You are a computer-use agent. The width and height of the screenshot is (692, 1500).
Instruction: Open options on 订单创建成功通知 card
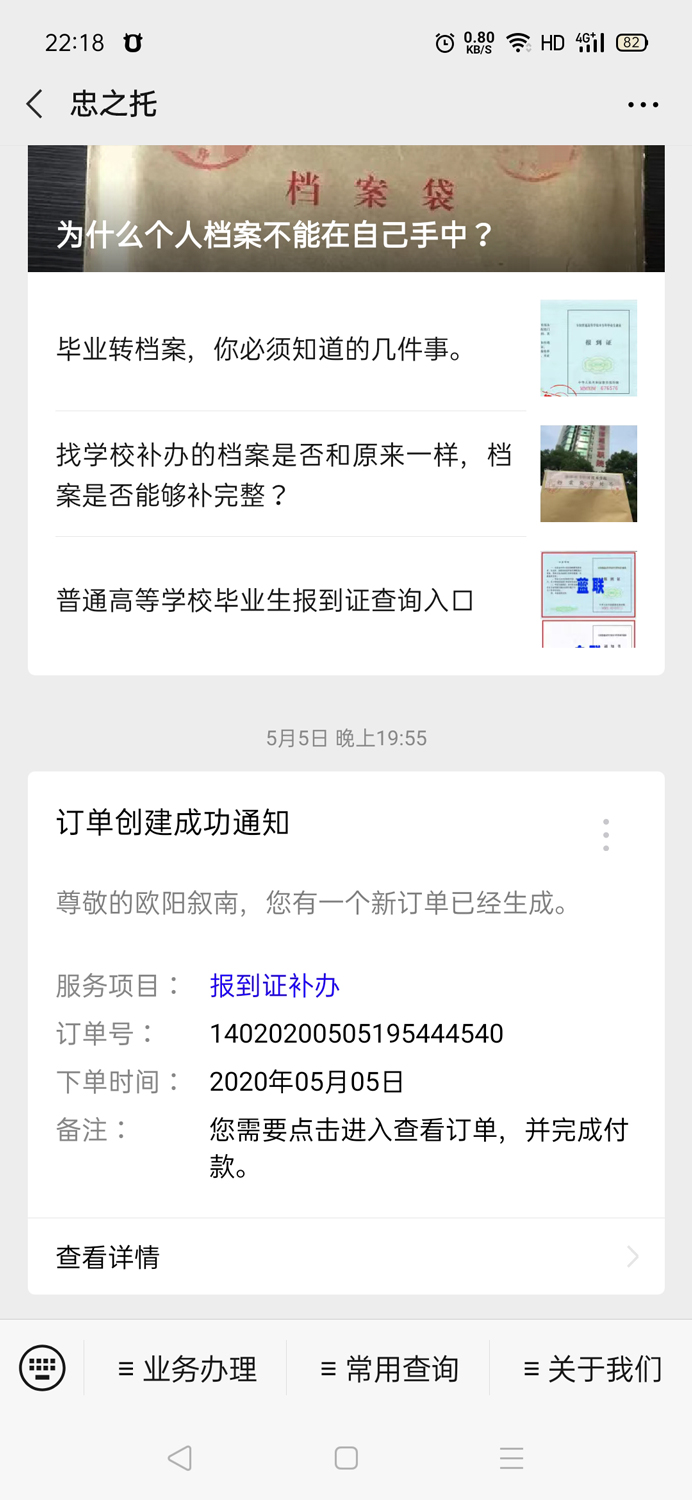point(606,834)
